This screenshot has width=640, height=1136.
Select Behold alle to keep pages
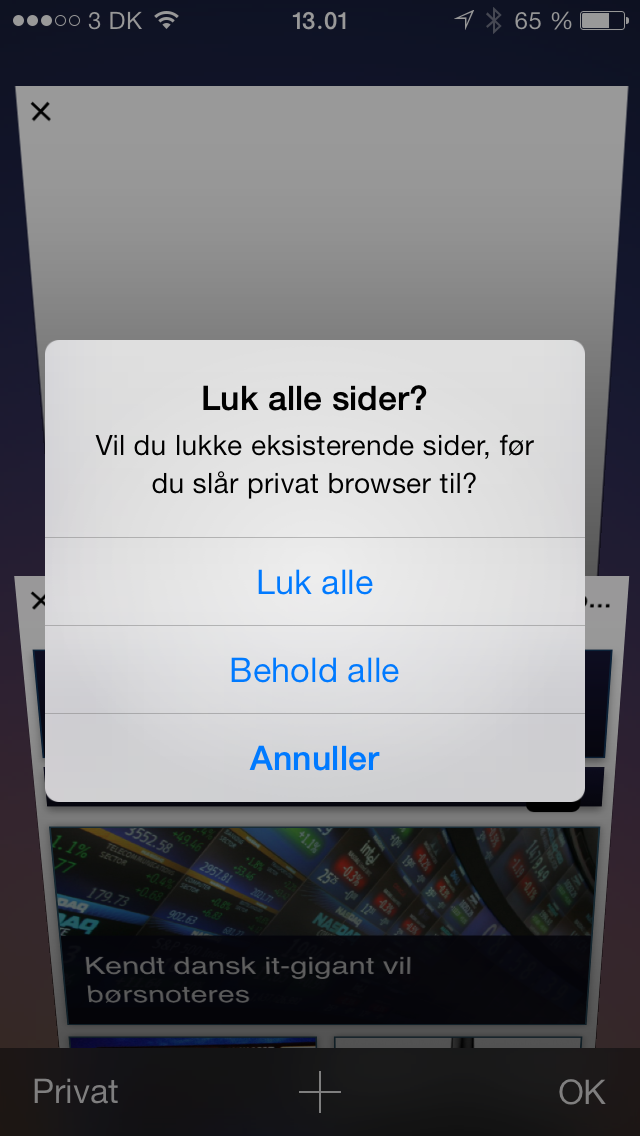click(x=315, y=670)
